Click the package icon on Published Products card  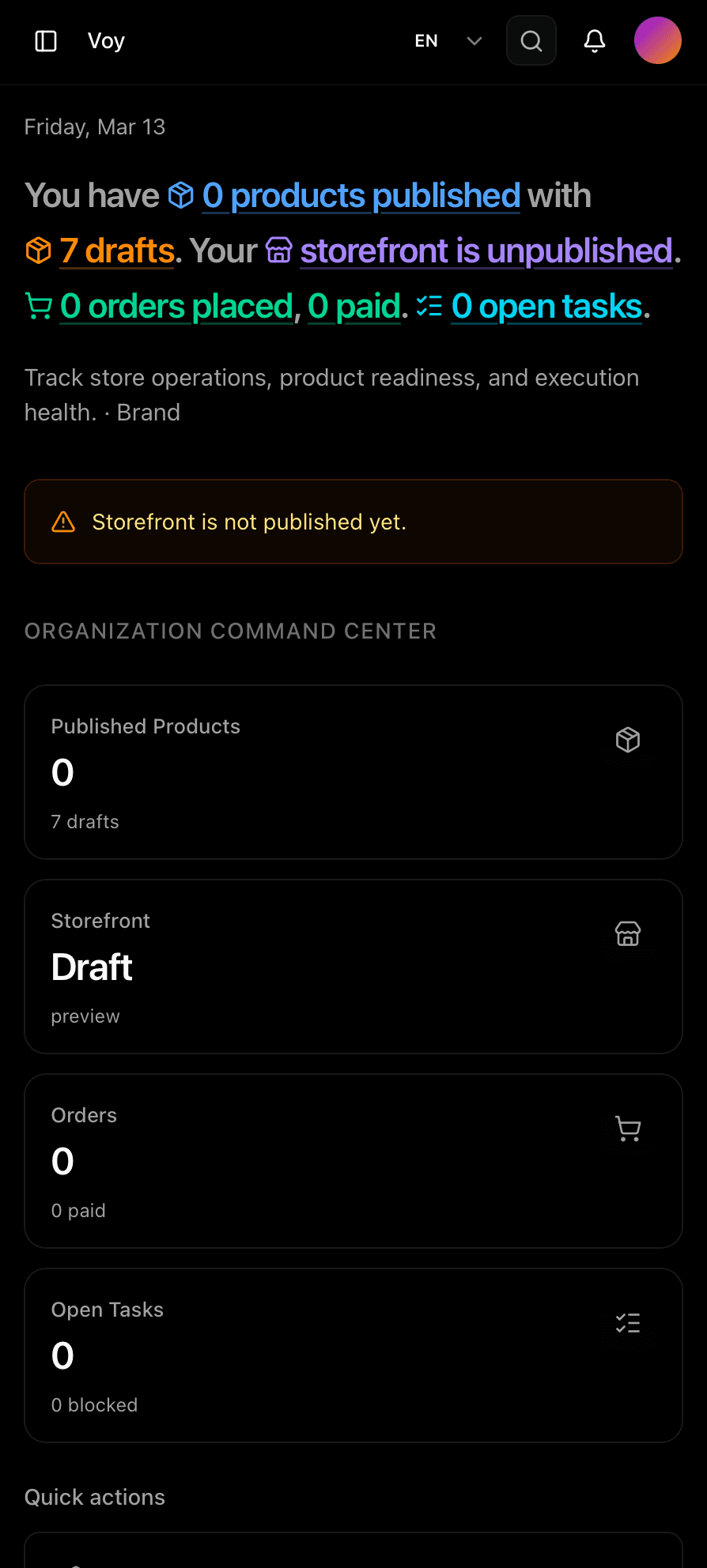(x=627, y=741)
